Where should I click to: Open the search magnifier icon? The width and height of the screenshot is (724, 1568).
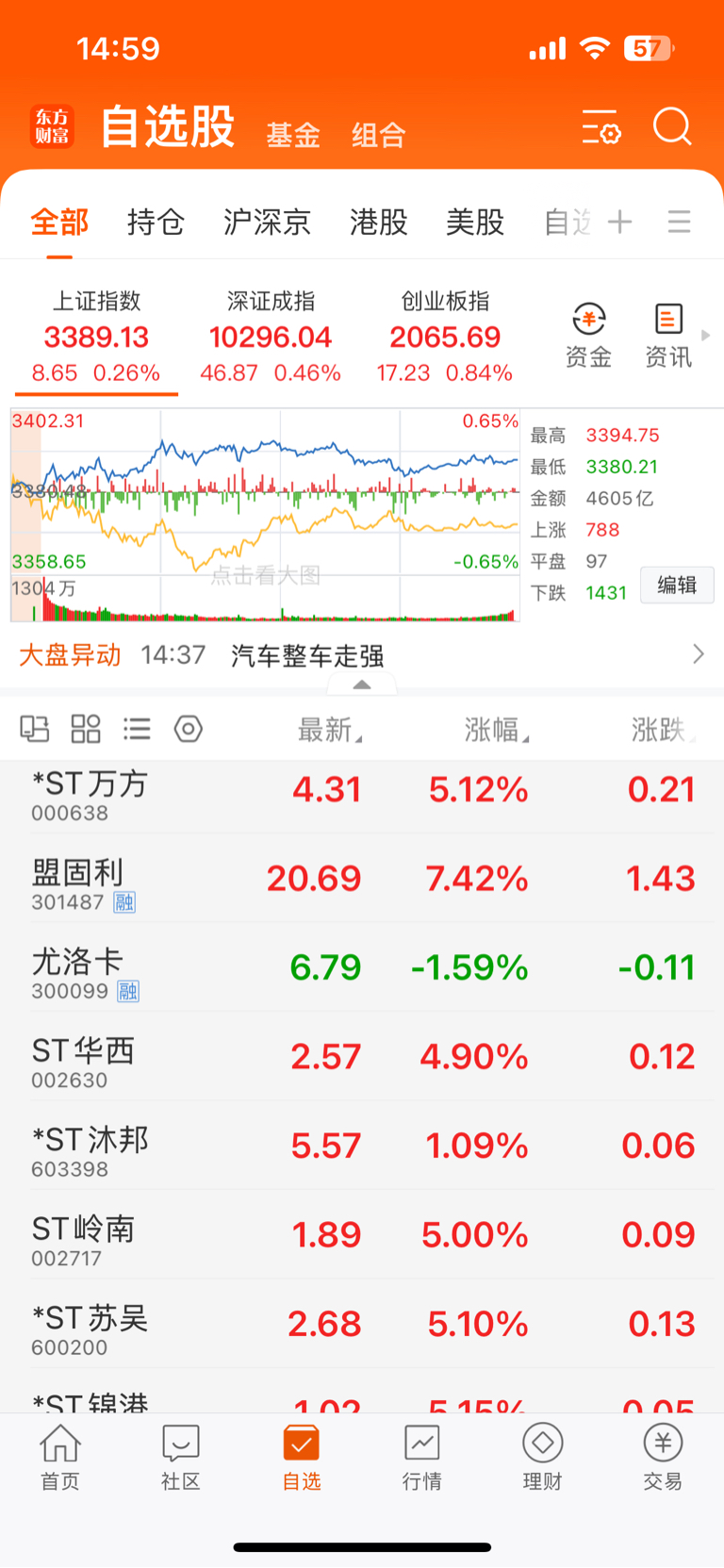coord(672,126)
